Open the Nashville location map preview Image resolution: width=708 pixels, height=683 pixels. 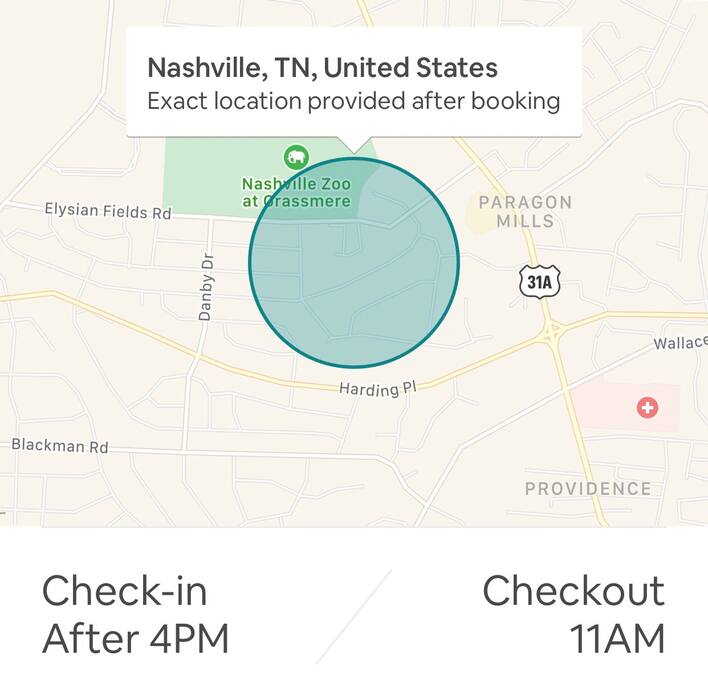[x=353, y=300]
